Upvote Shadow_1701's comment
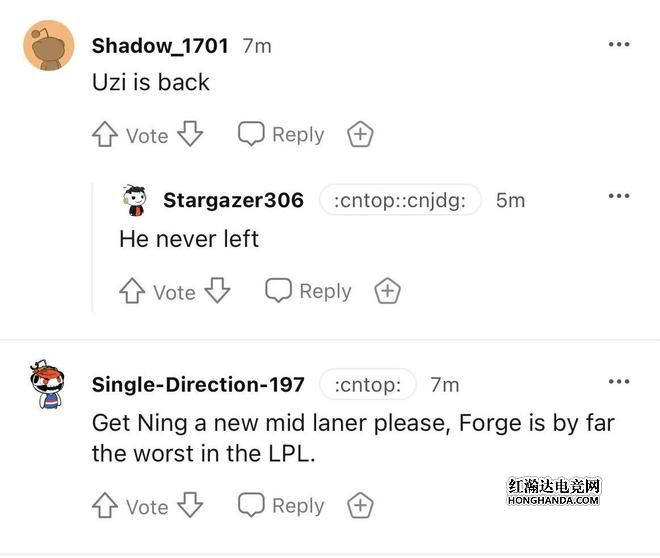The height and width of the screenshot is (558, 660). tap(105, 135)
